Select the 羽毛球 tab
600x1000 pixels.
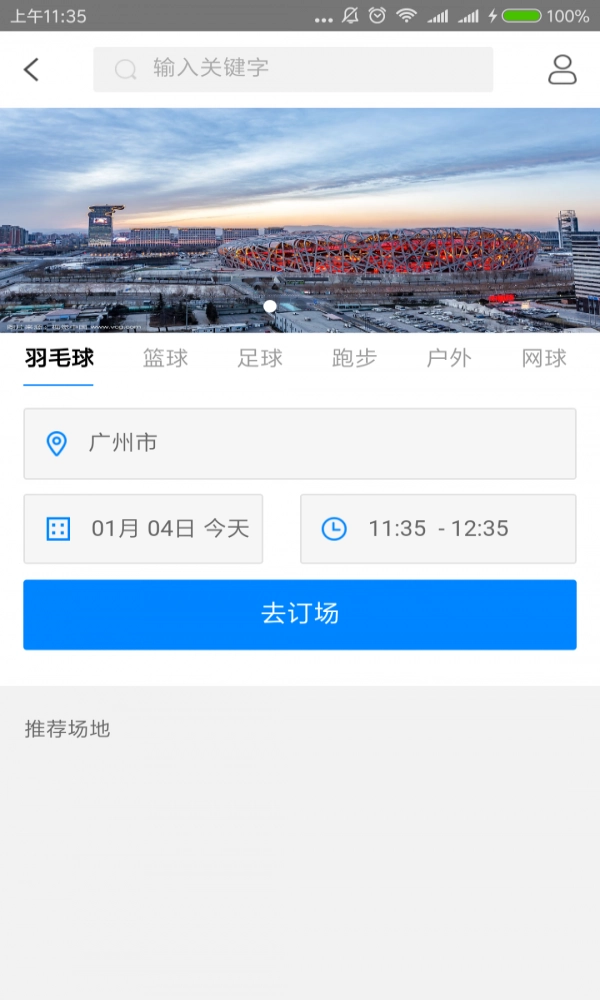[x=59, y=358]
